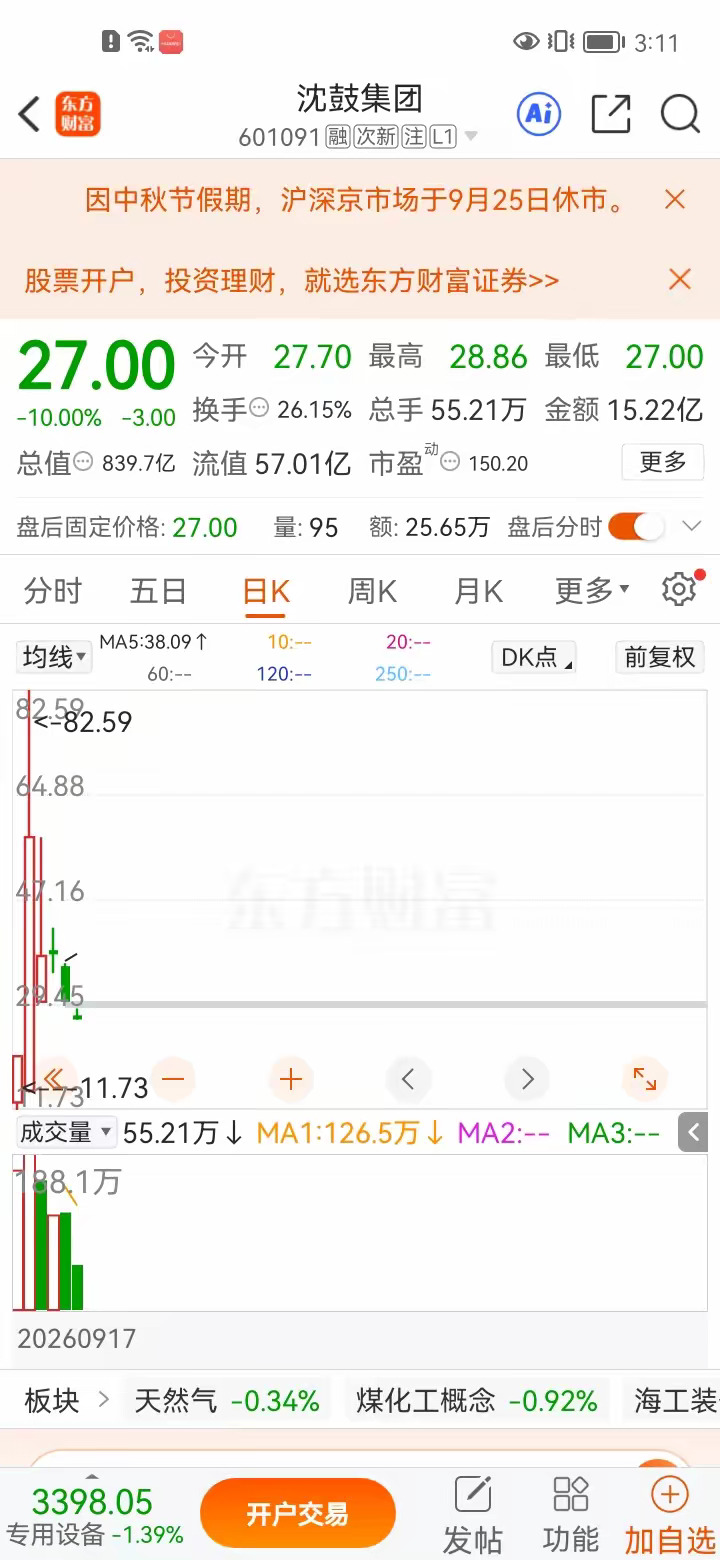
Task: Switch to the 五日 tab
Action: [158, 591]
